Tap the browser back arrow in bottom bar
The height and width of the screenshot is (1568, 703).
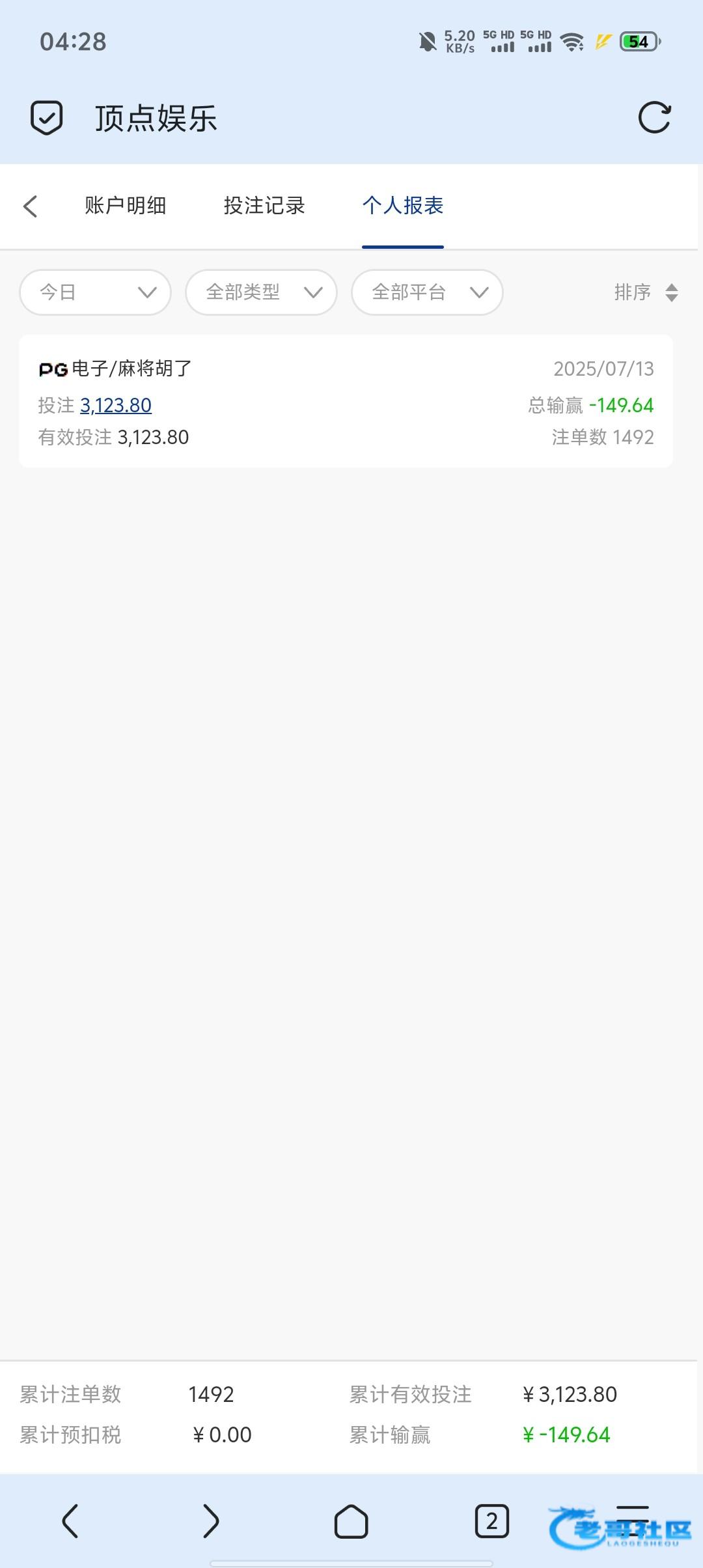point(70,1521)
